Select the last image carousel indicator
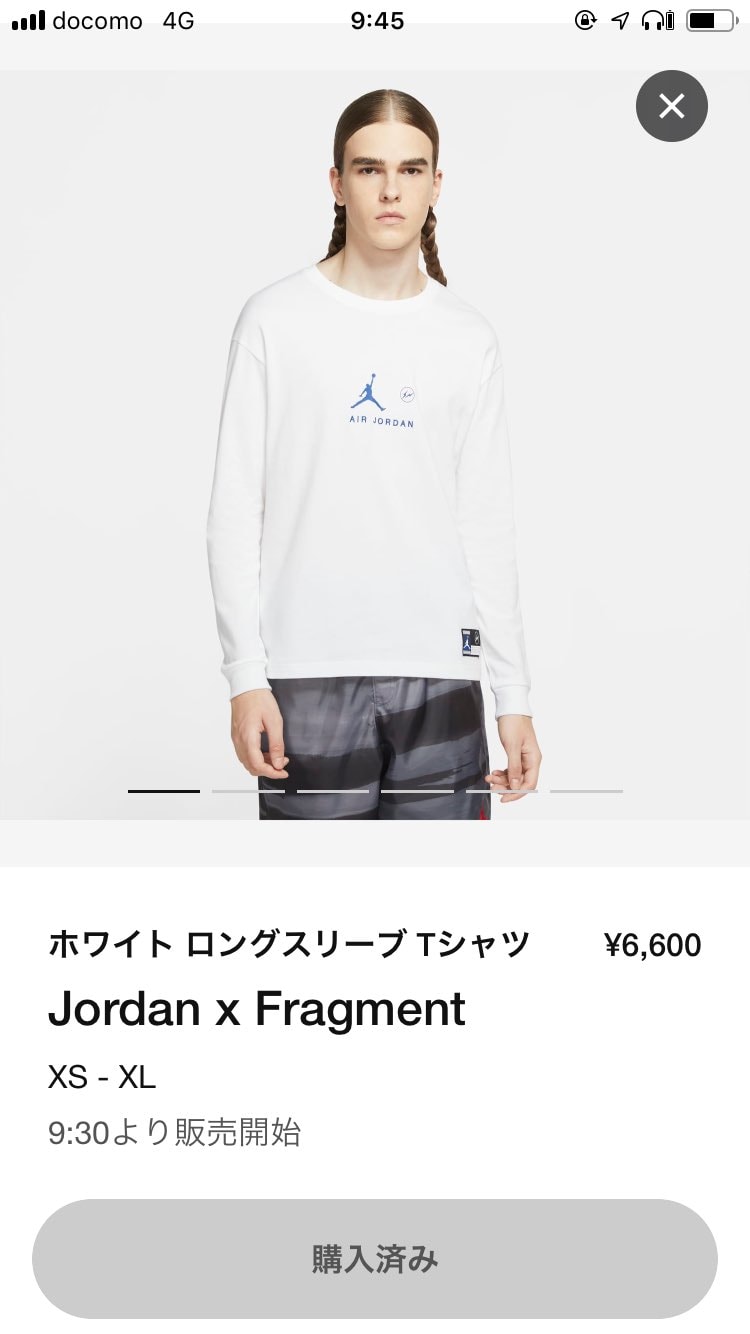Viewport: 750px width, 1334px height. [x=585, y=790]
